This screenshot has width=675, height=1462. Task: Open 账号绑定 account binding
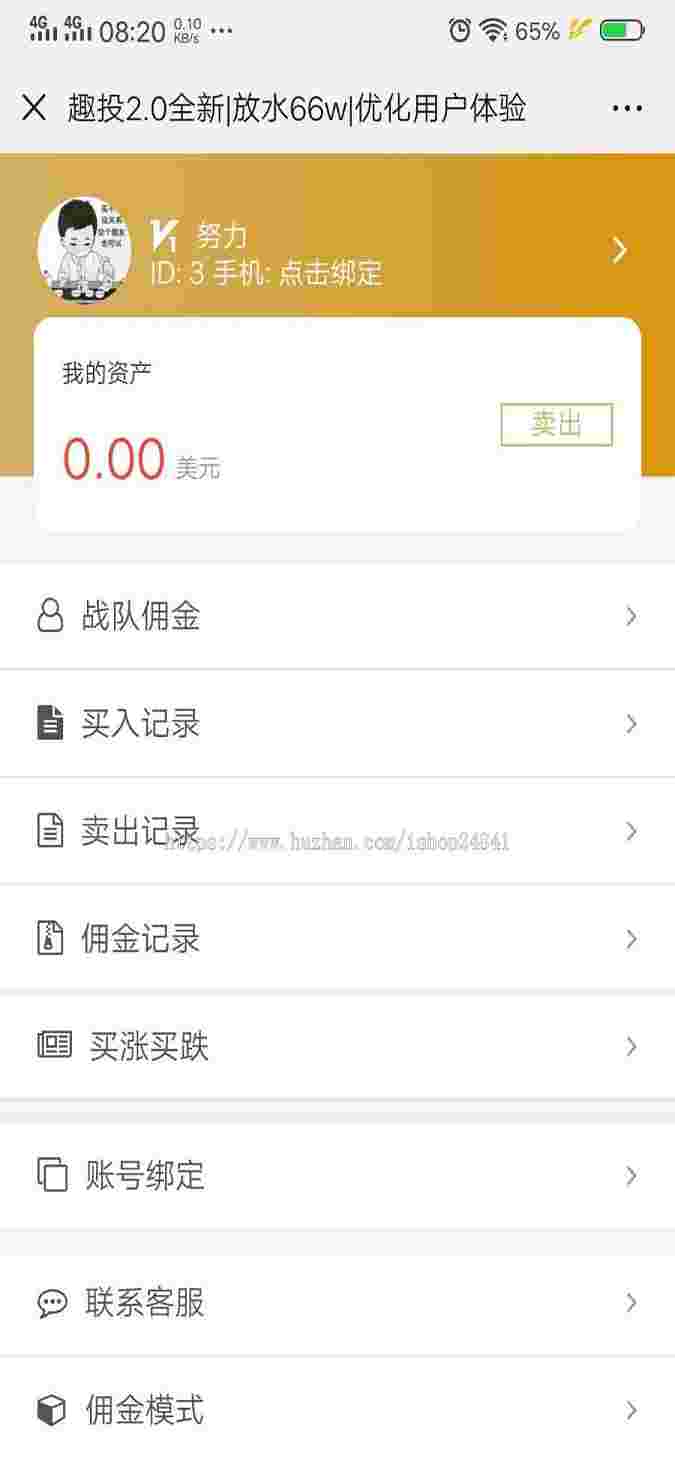(x=337, y=1175)
